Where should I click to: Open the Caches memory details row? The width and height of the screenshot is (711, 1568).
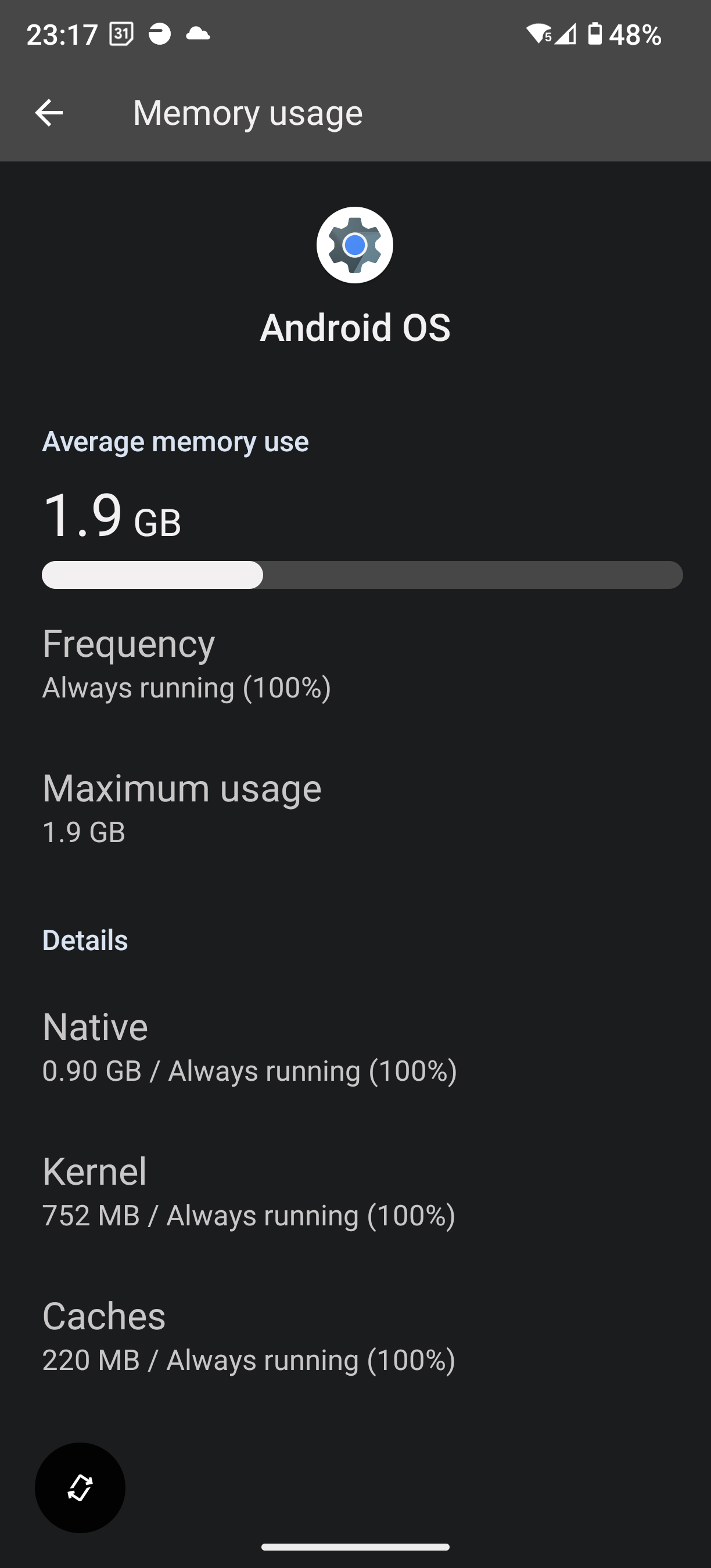(355, 1336)
